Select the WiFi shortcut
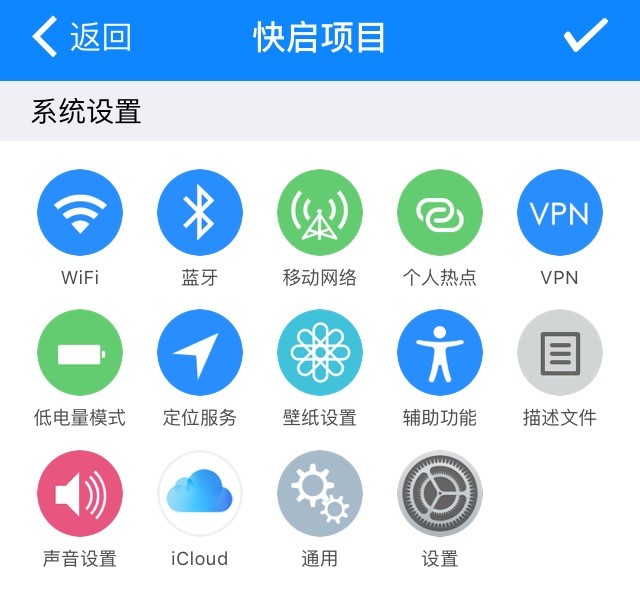The height and width of the screenshot is (603, 640). pyautogui.click(x=80, y=213)
